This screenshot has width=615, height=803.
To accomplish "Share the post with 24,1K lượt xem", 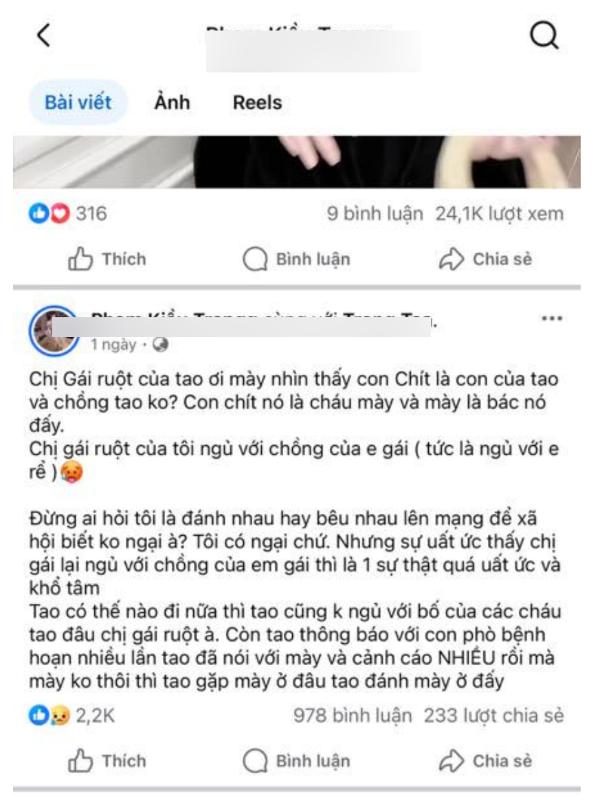I will pyautogui.click(x=485, y=260).
